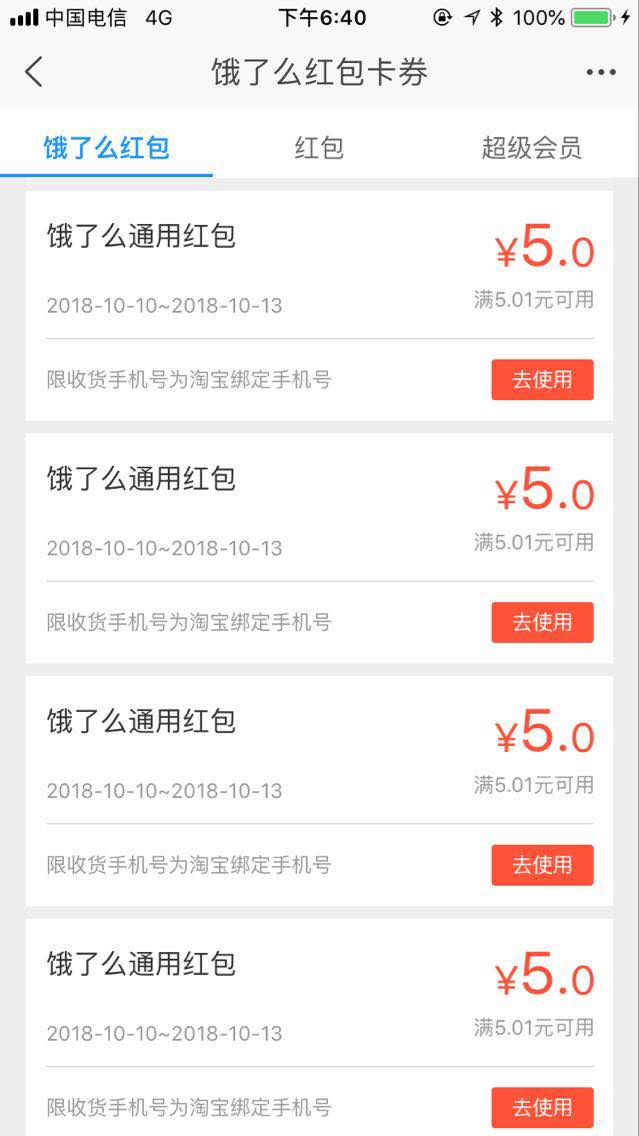Screen dimensions: 639x1136
Task: Go back from the 饿了么红包卡券 page
Action: [34, 72]
